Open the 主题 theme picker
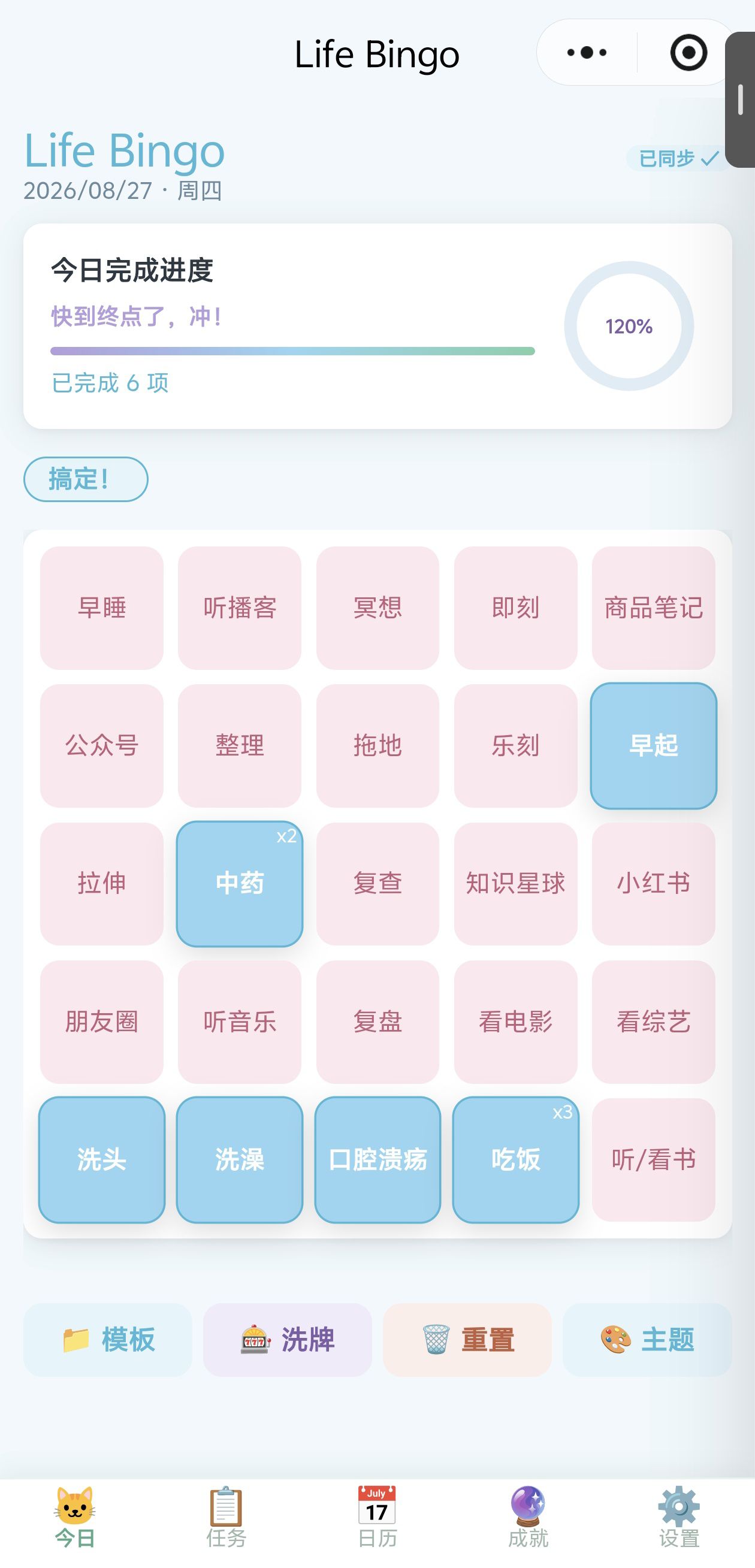The image size is (755, 1568). point(647,1340)
